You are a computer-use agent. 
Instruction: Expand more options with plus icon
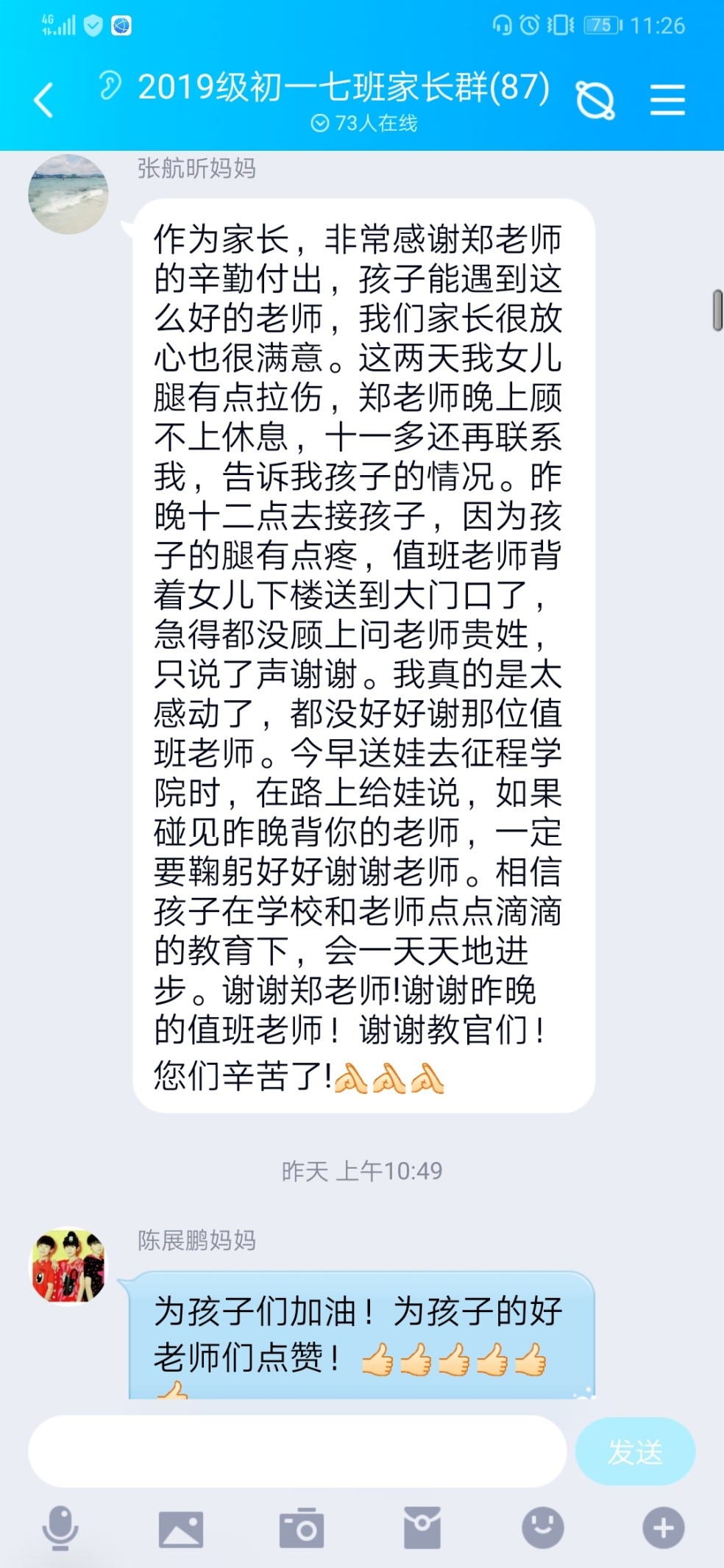tap(663, 1529)
